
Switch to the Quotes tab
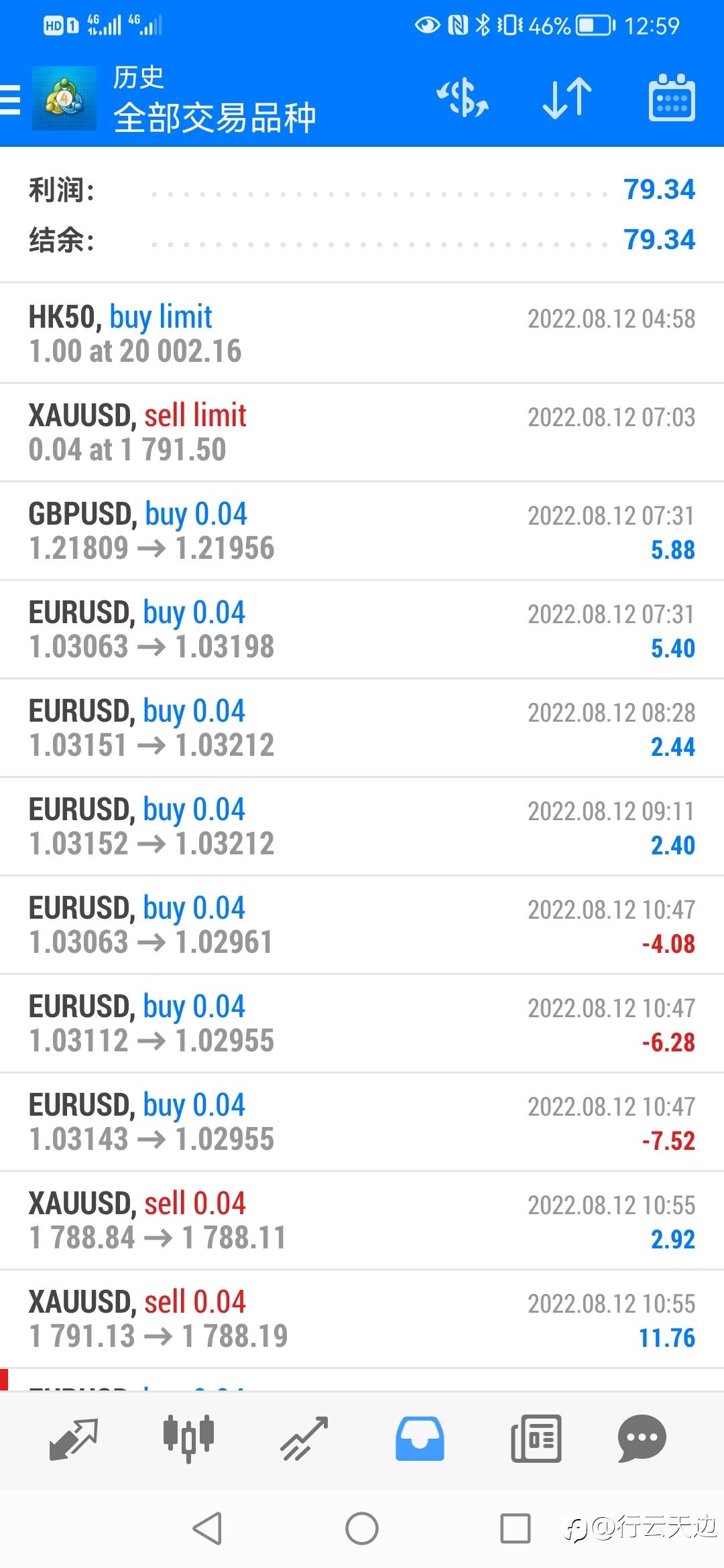pos(74,1439)
